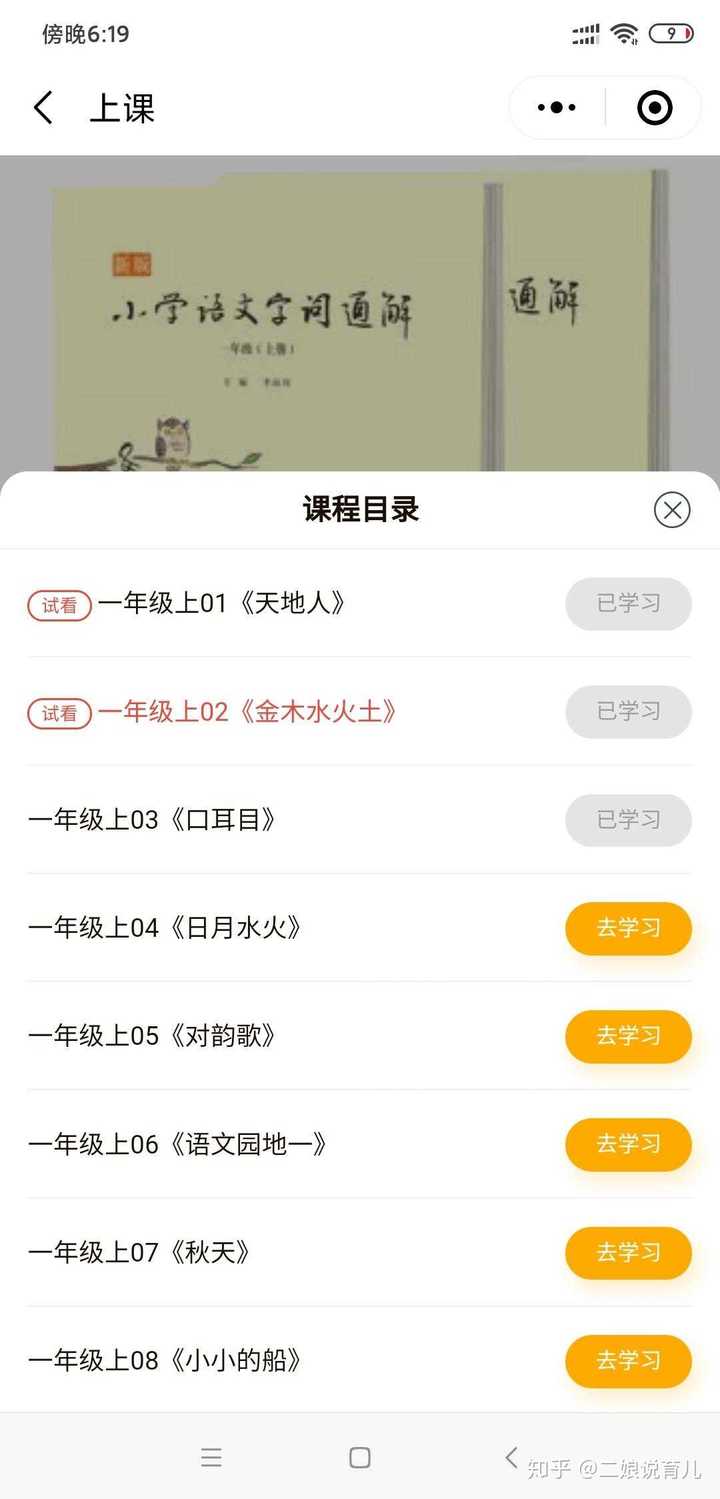Open the three-dot capsule menu
720x1499 pixels.
(554, 107)
